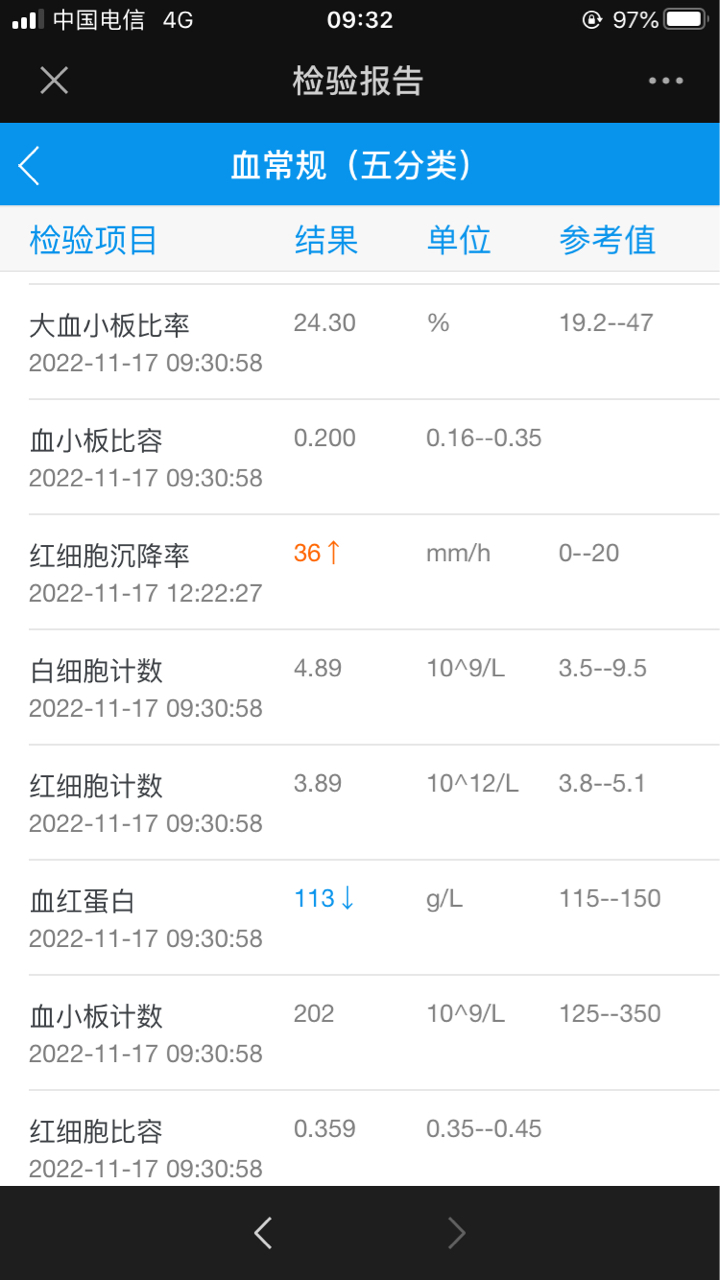Close the 检验报告 page with the X
The width and height of the screenshot is (720, 1280).
[x=54, y=81]
